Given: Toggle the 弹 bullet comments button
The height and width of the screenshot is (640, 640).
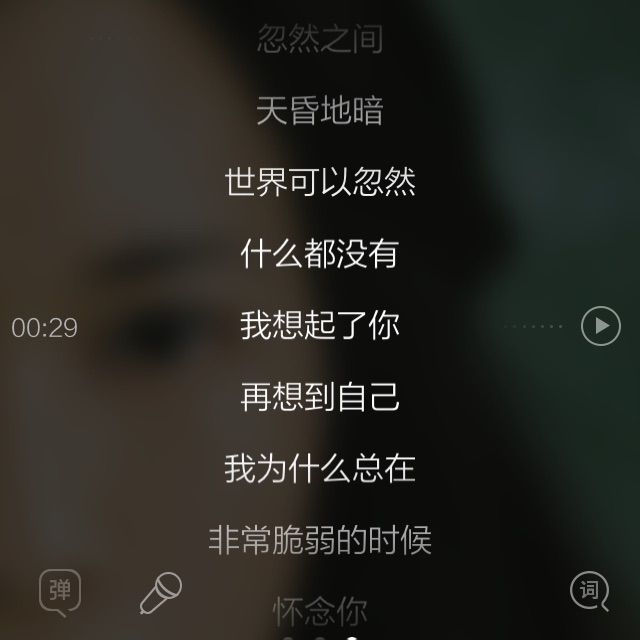Looking at the screenshot, I should [x=60, y=591].
